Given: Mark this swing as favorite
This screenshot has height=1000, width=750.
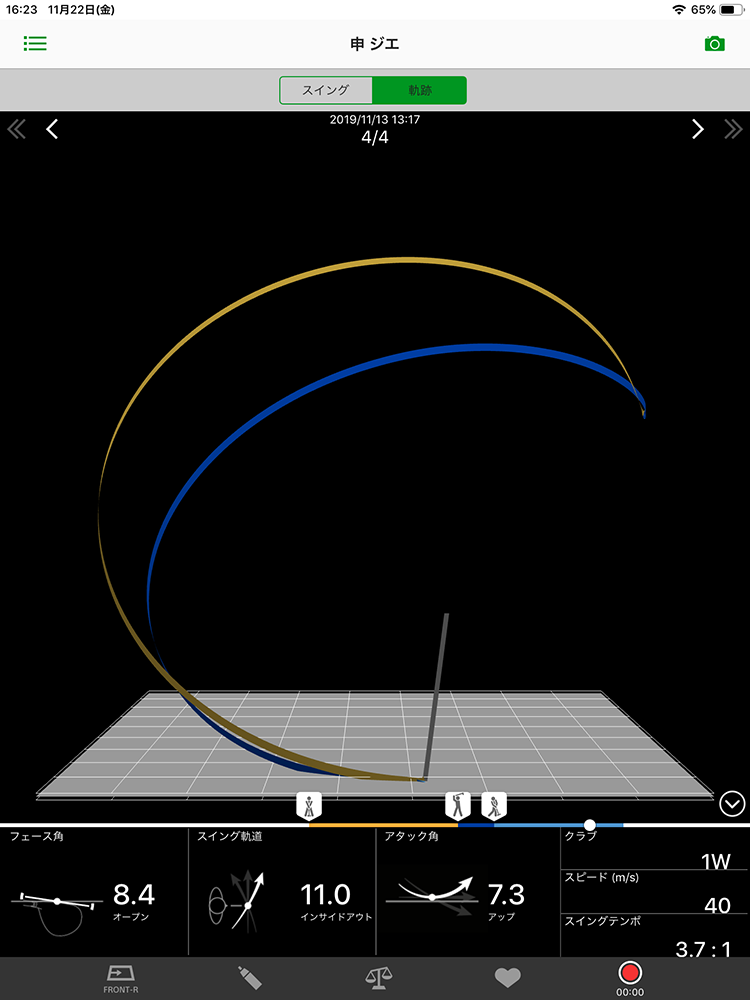Looking at the screenshot, I should click(x=508, y=977).
